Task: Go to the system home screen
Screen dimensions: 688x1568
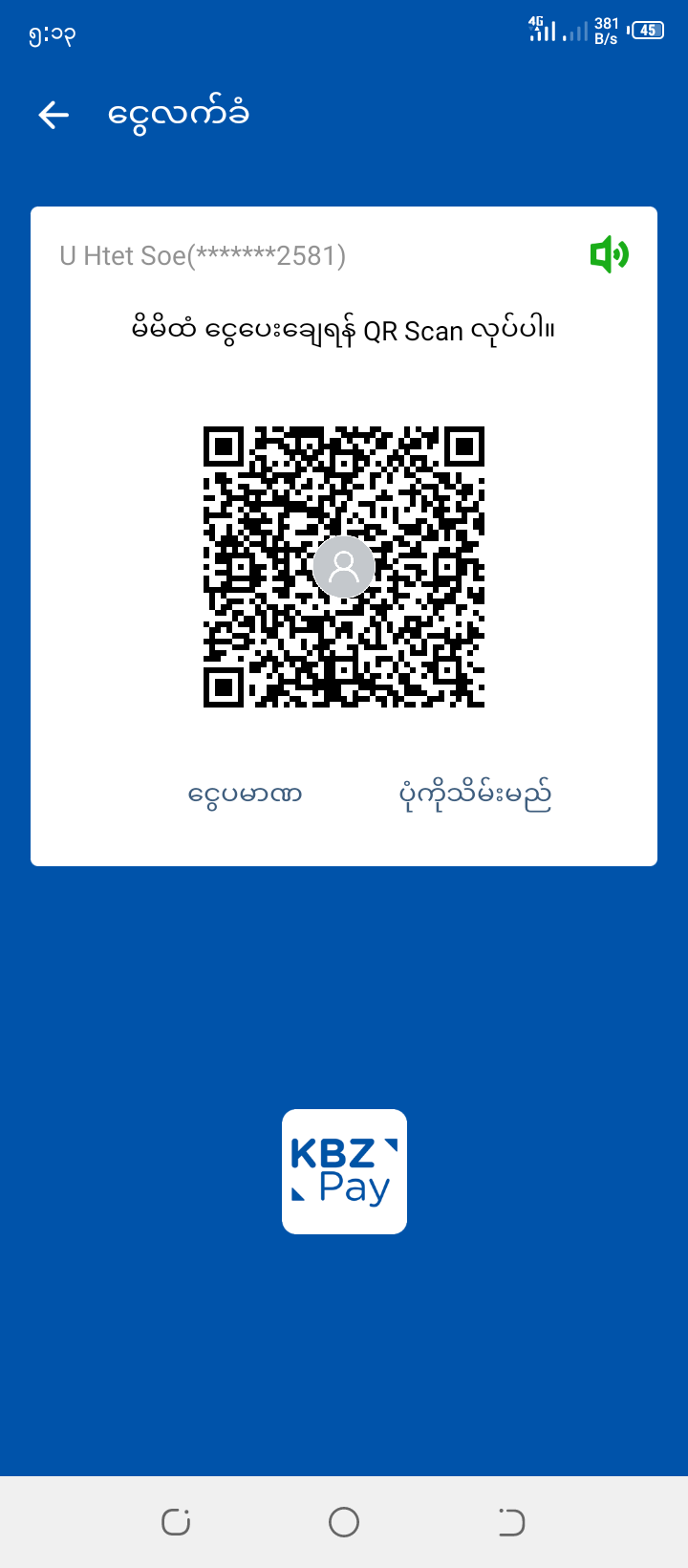Action: pyautogui.click(x=344, y=1521)
